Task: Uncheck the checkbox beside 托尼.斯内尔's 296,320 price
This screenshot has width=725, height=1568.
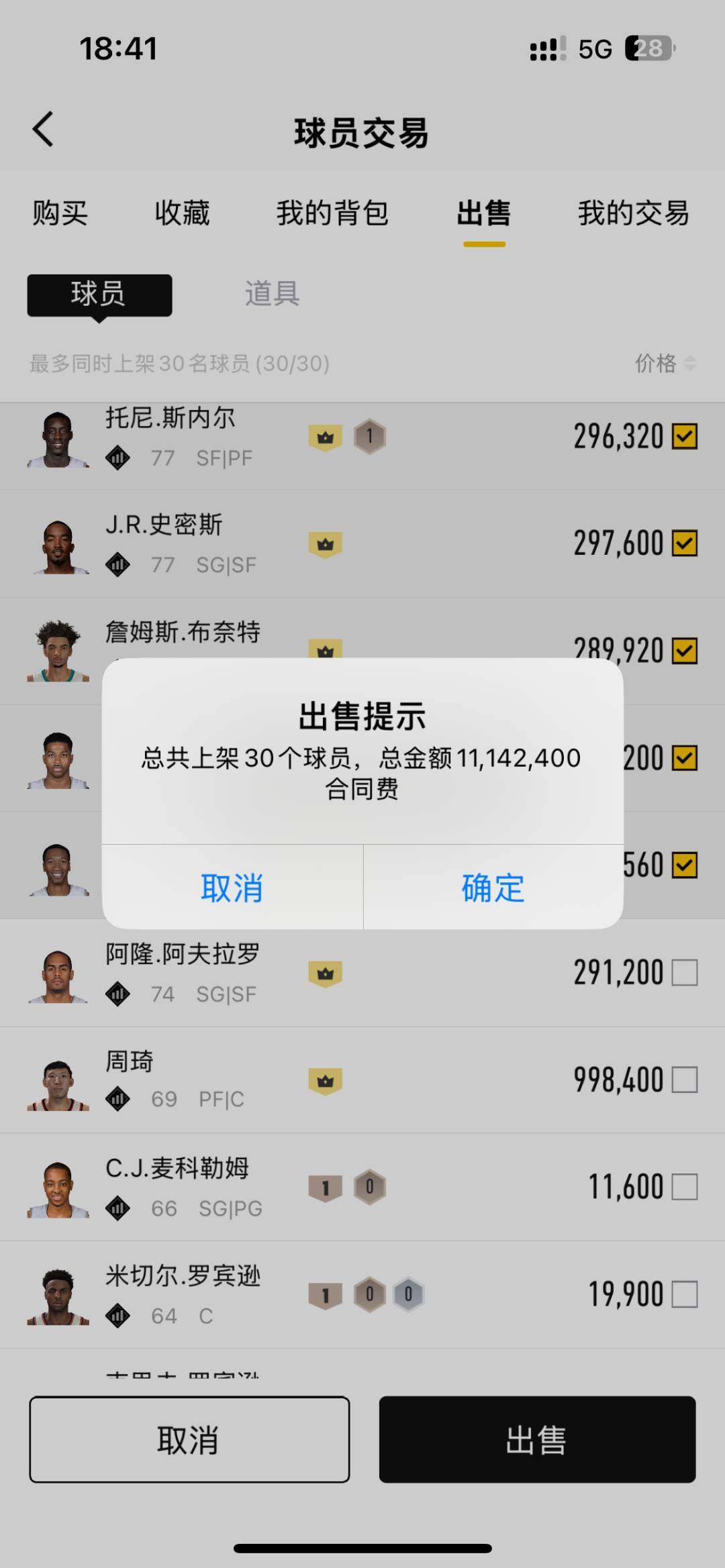Action: (x=684, y=437)
